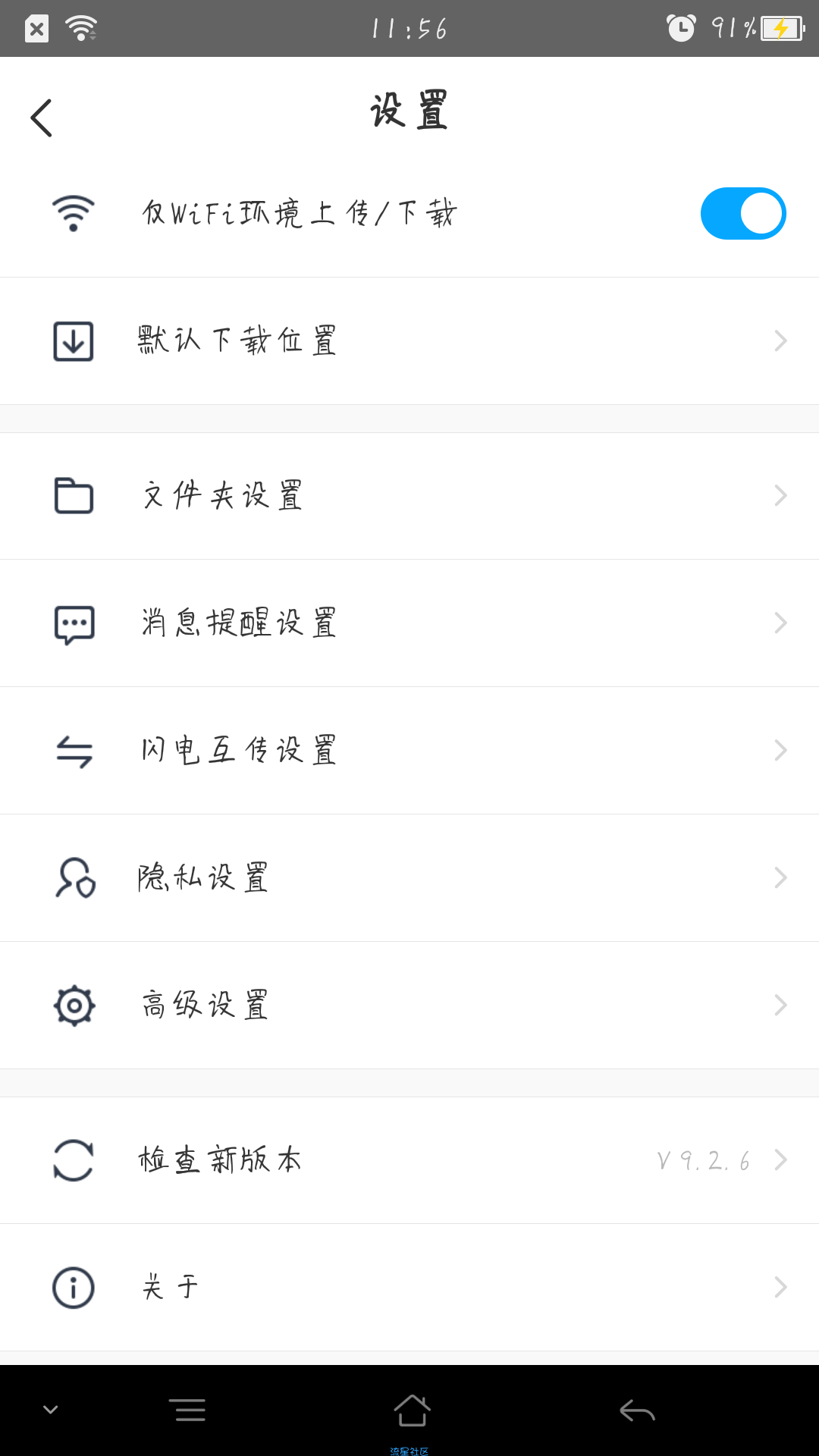819x1456 pixels.
Task: Disable 仅WiFi环境上传/下载 switch
Action: pyautogui.click(x=743, y=213)
